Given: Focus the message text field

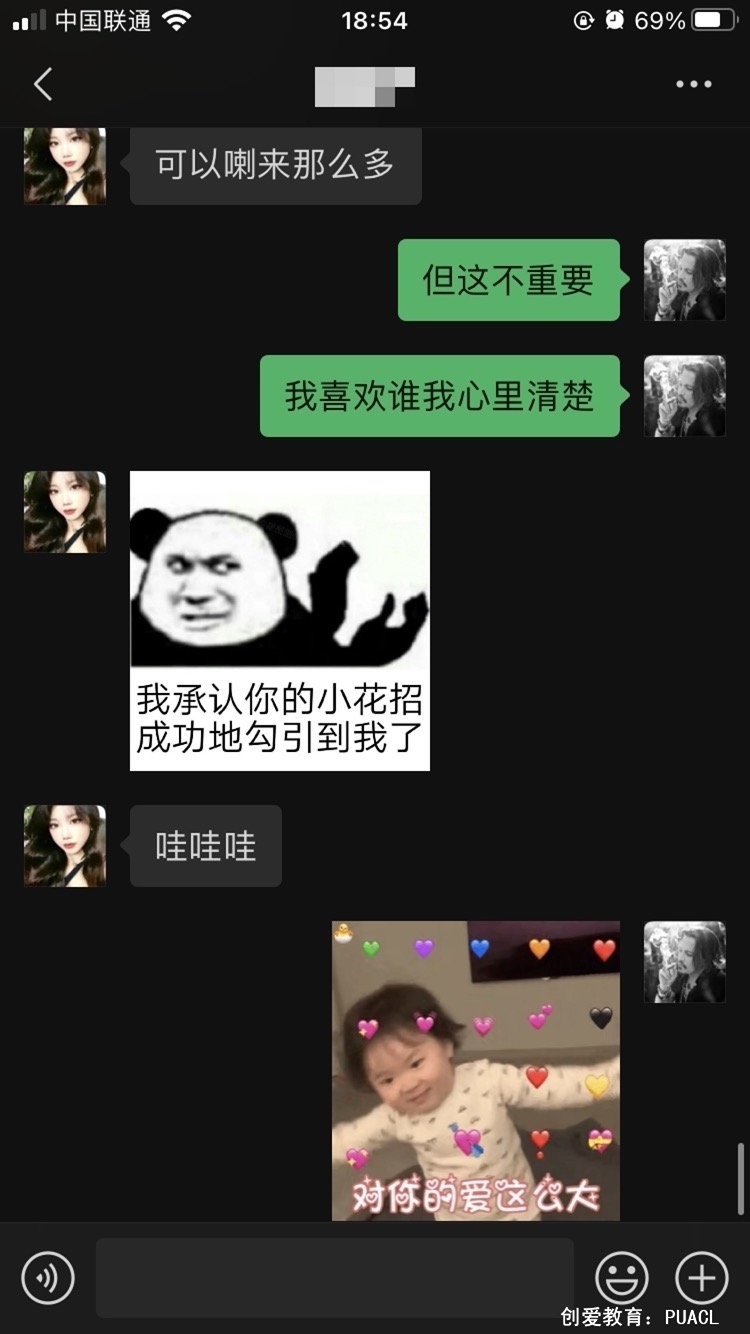Looking at the screenshot, I should point(334,1277).
